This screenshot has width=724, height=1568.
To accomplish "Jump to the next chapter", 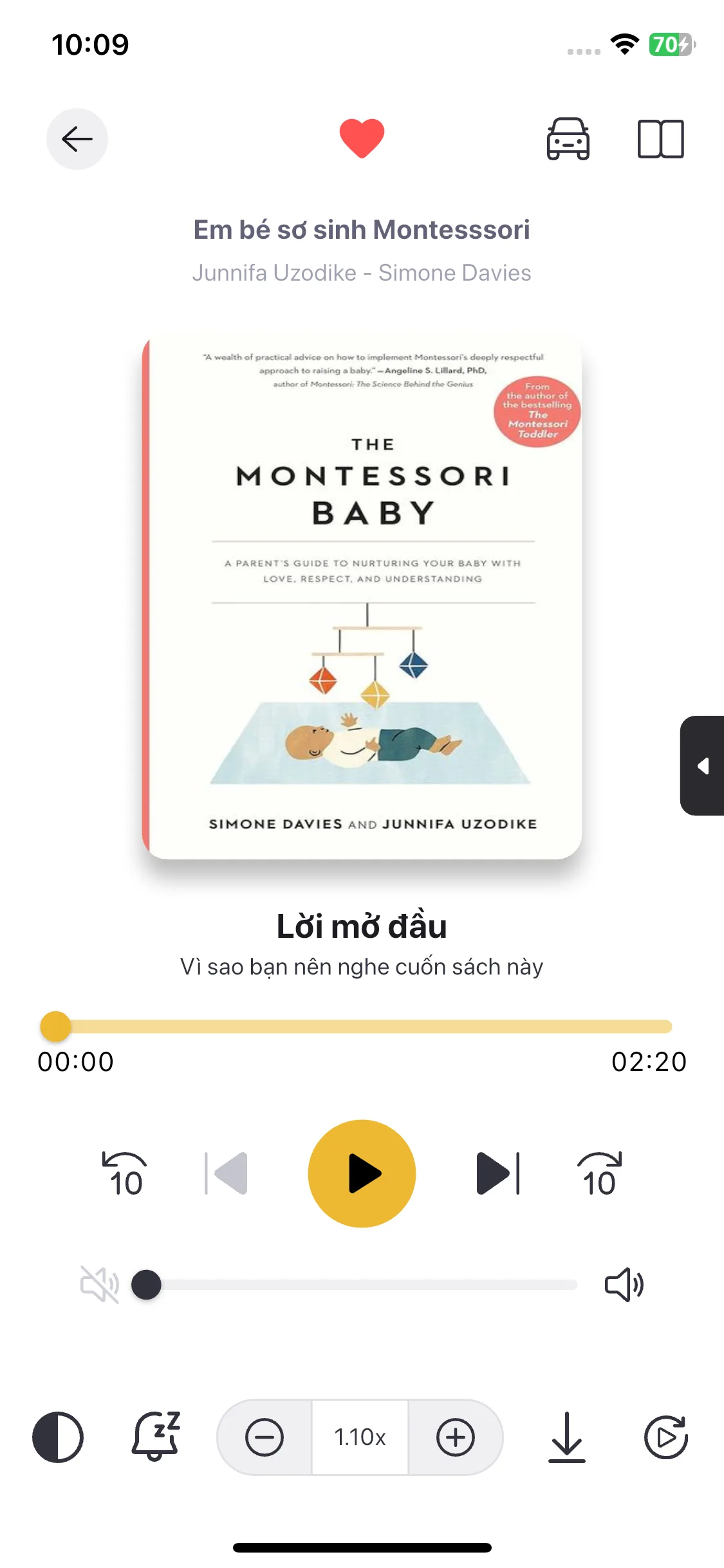I will click(497, 1173).
